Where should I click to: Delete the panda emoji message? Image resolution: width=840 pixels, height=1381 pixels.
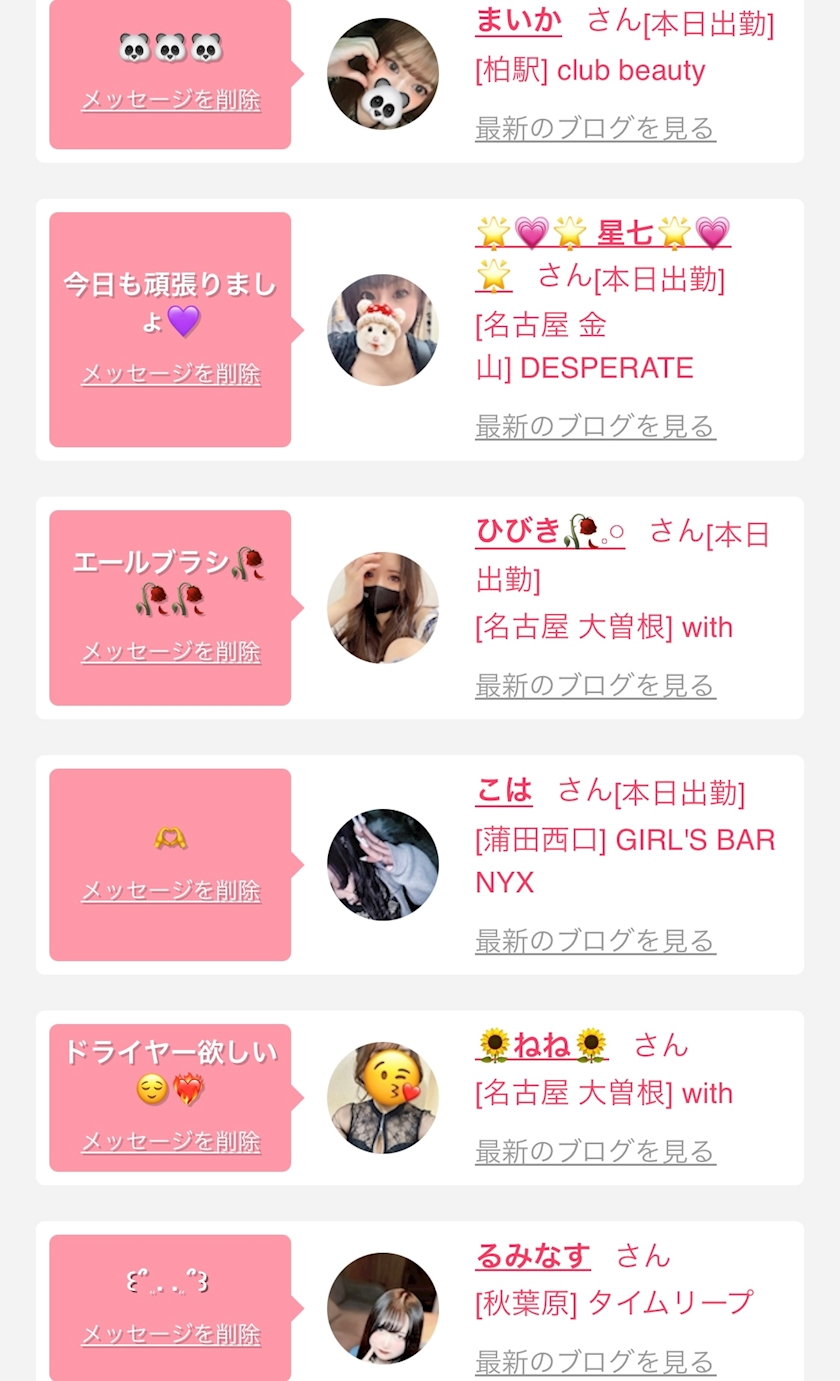tap(171, 100)
